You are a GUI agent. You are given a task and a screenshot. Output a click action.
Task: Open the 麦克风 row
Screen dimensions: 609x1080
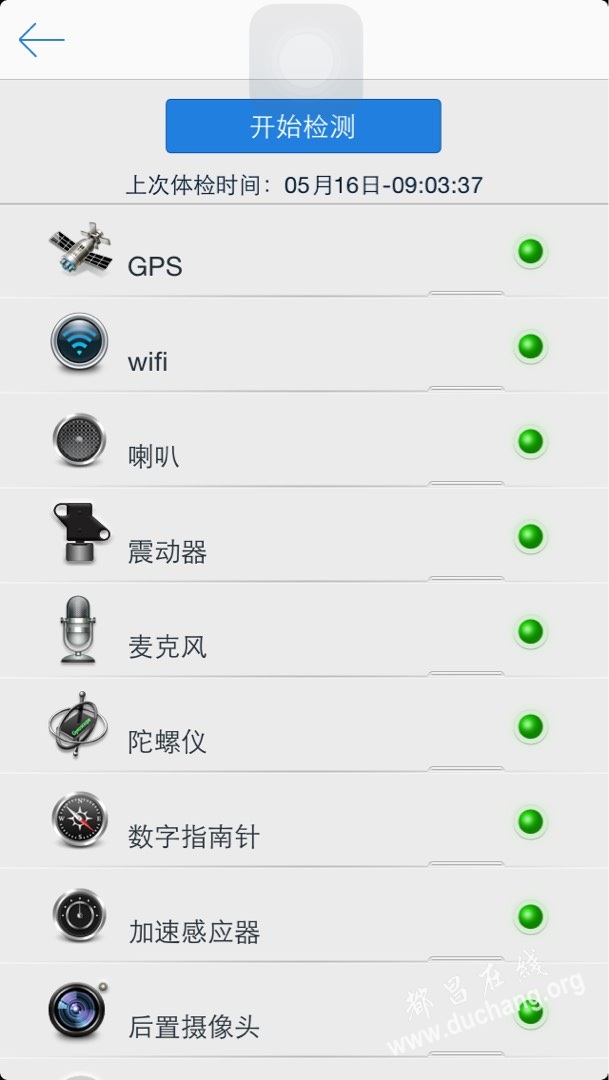point(304,630)
